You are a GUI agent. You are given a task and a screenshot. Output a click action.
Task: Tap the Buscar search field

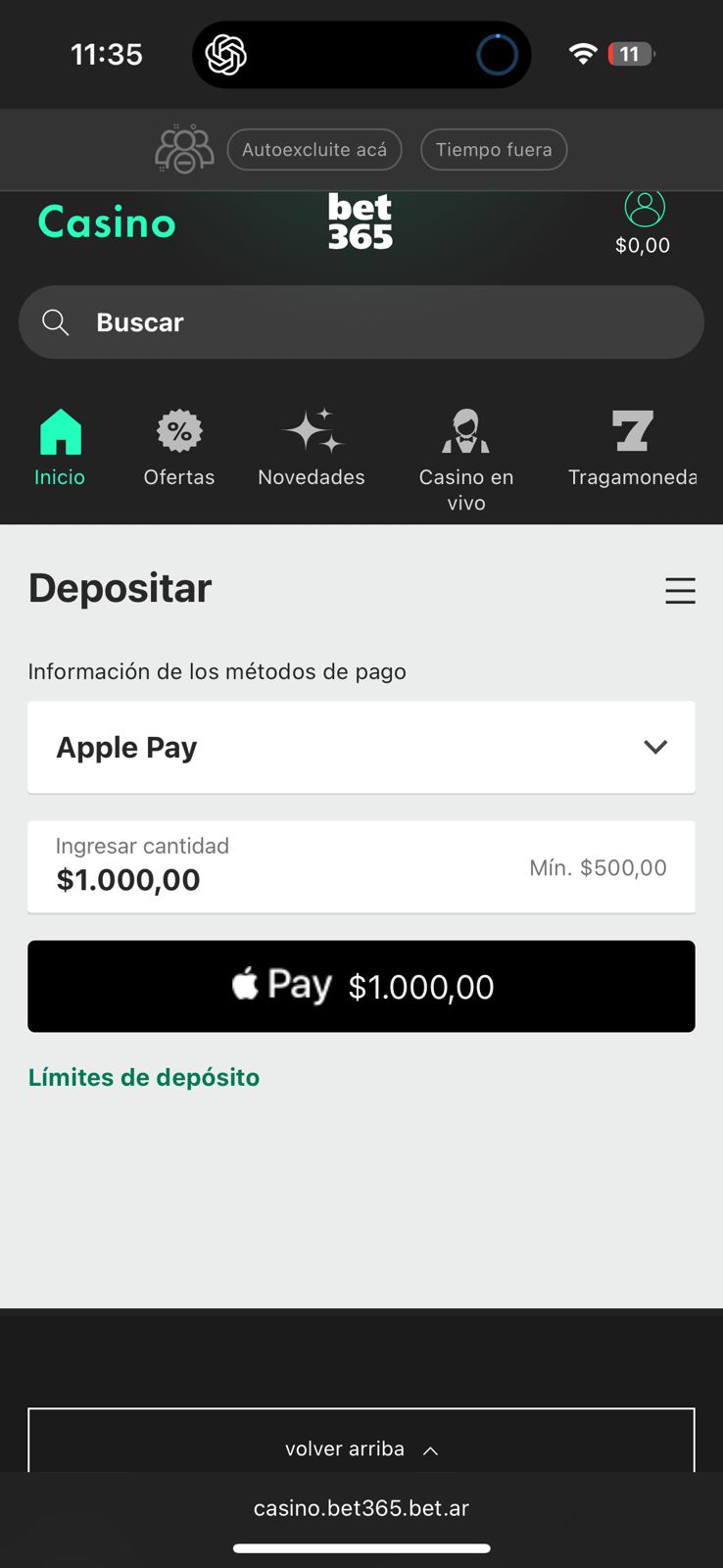(361, 322)
